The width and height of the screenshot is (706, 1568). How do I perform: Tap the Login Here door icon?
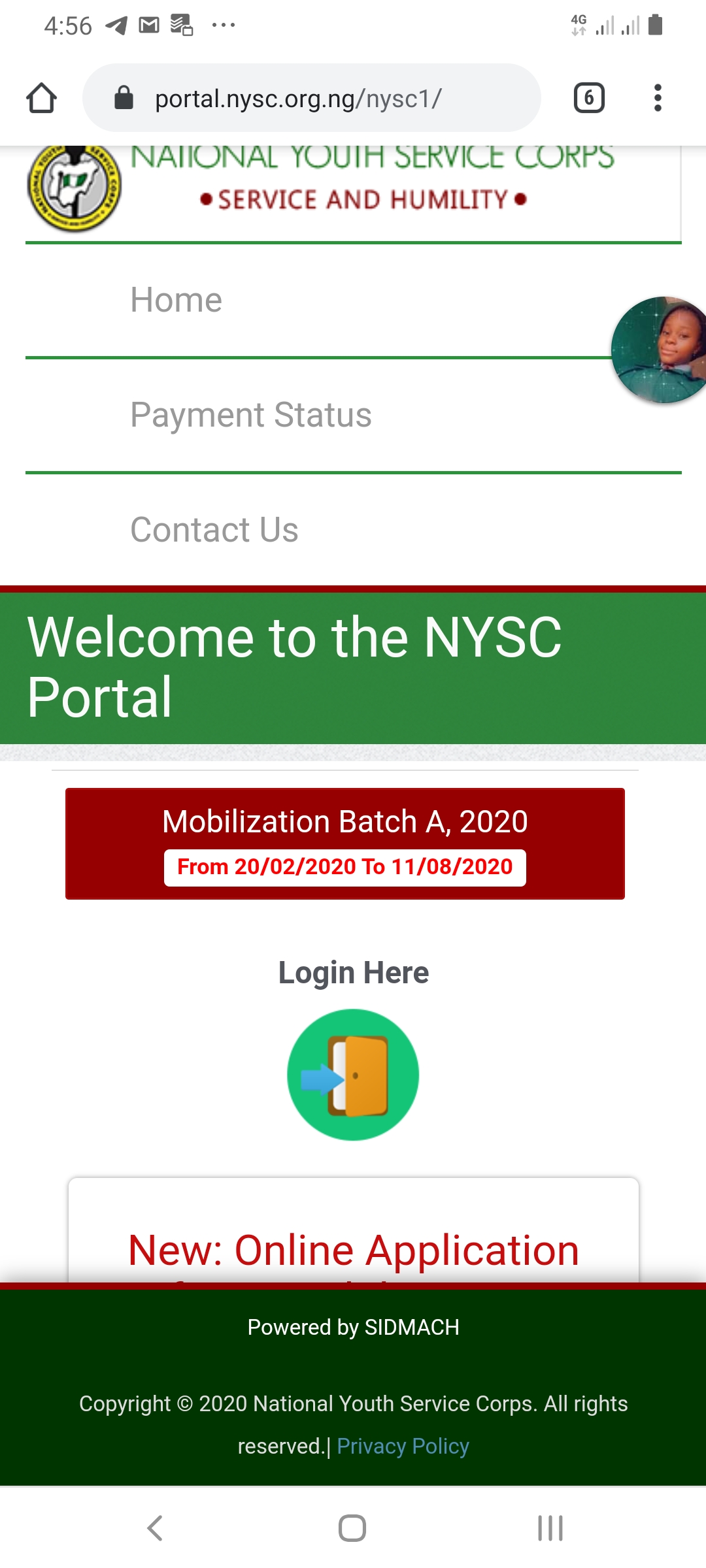[x=353, y=1075]
